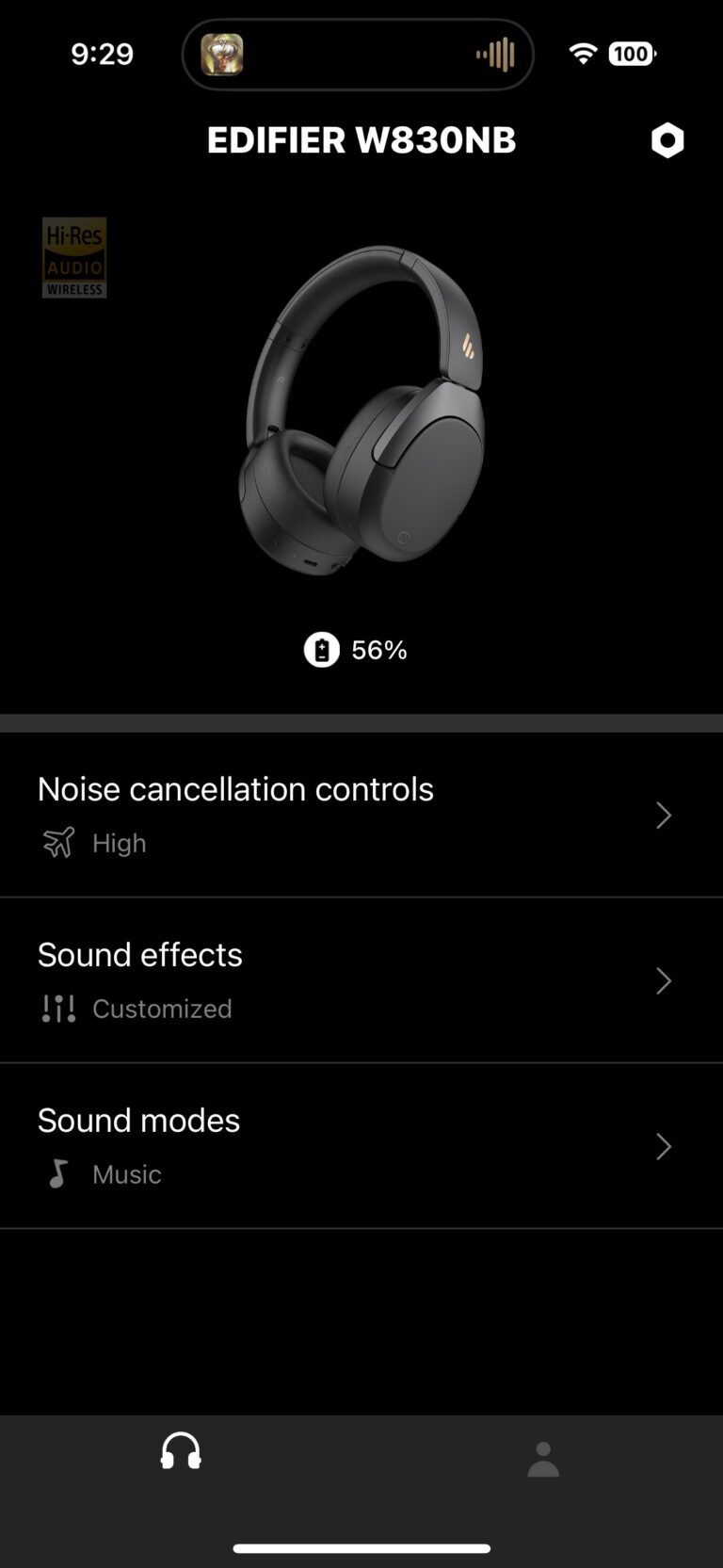Tap the Hi-Res Audio Wireless badge
723x1568 pixels.
74,258
